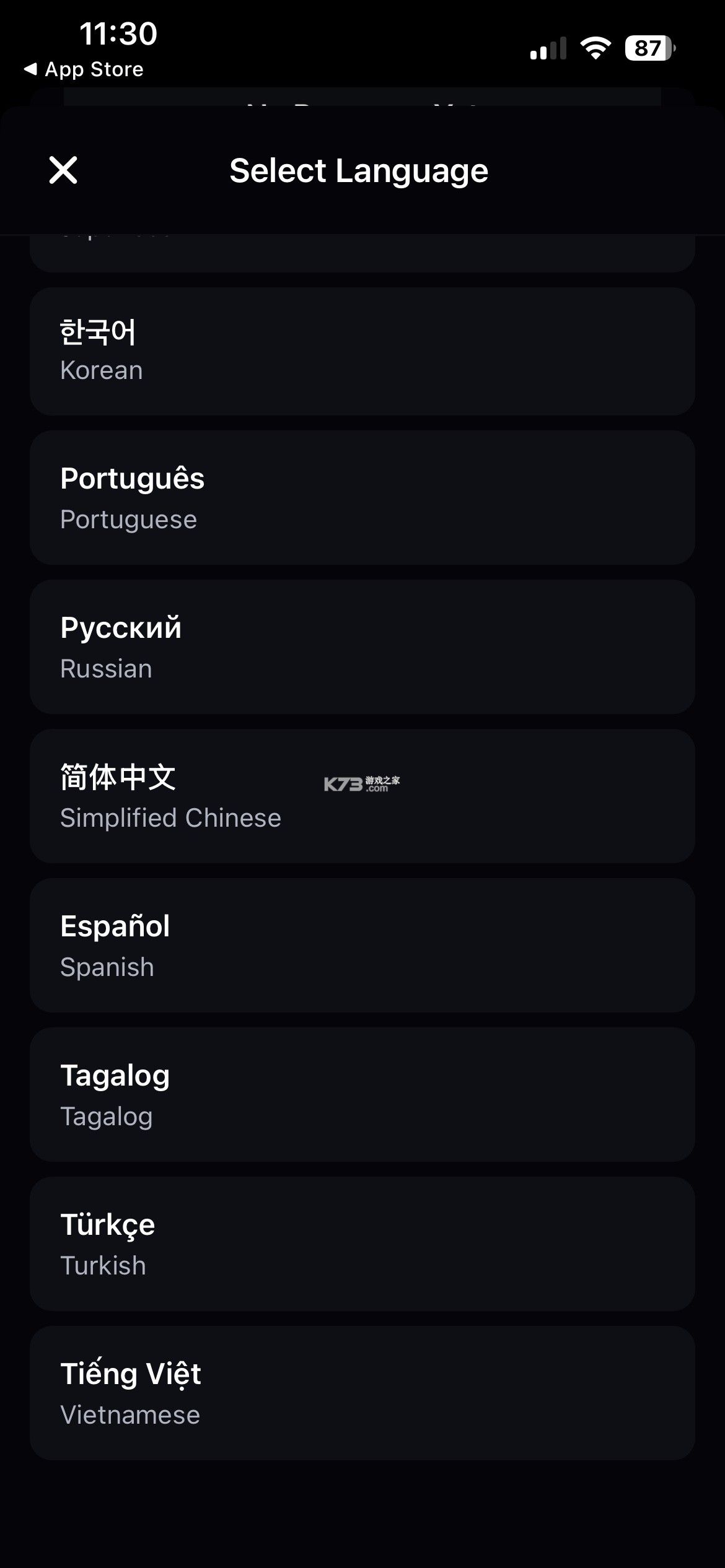Image resolution: width=725 pixels, height=1568 pixels.
Task: Tap the Simplified Chinese label 简体中文
Action: [118, 777]
